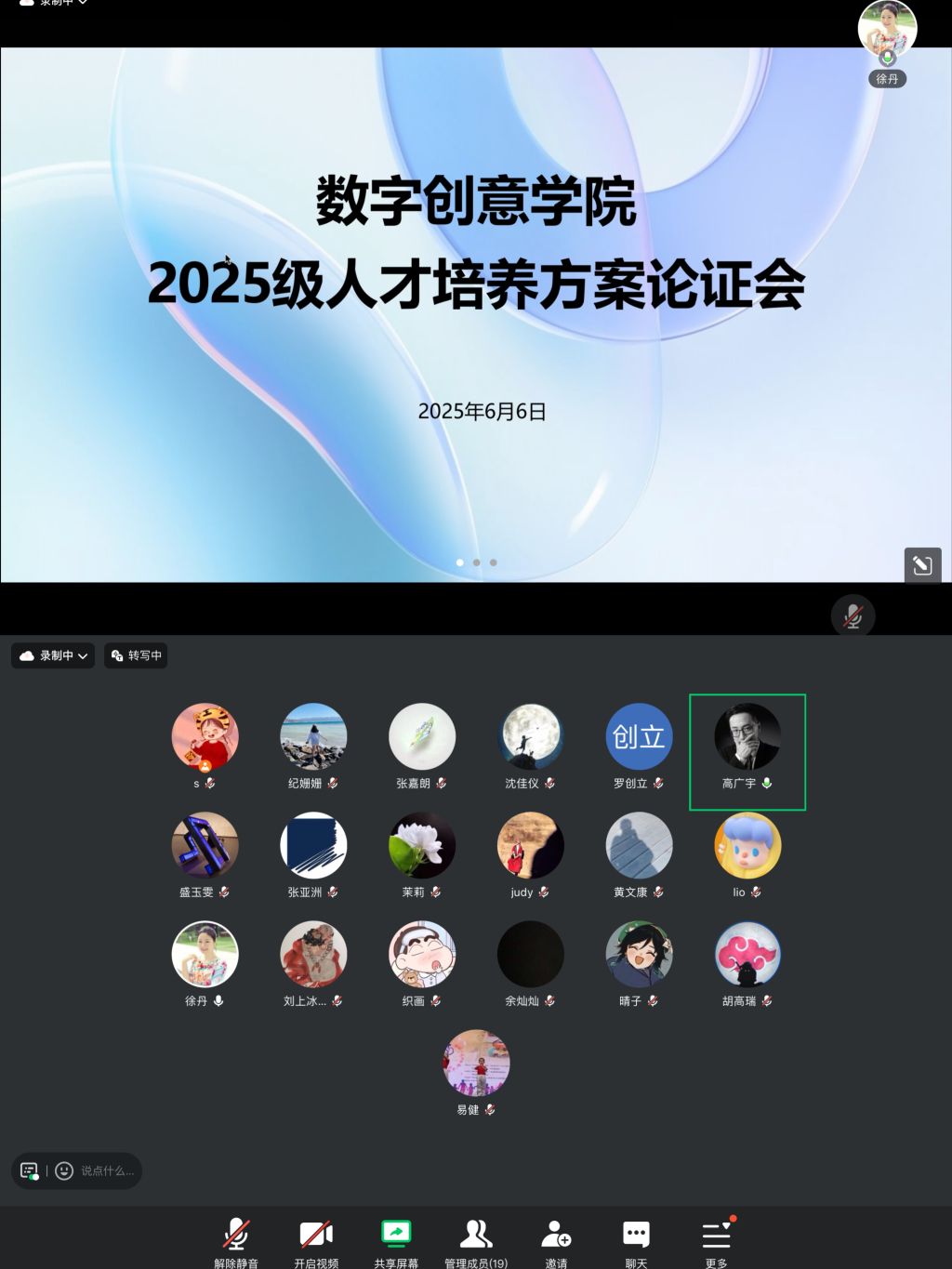Open participant 易健's avatar
The image size is (952, 1269).
point(476,1063)
